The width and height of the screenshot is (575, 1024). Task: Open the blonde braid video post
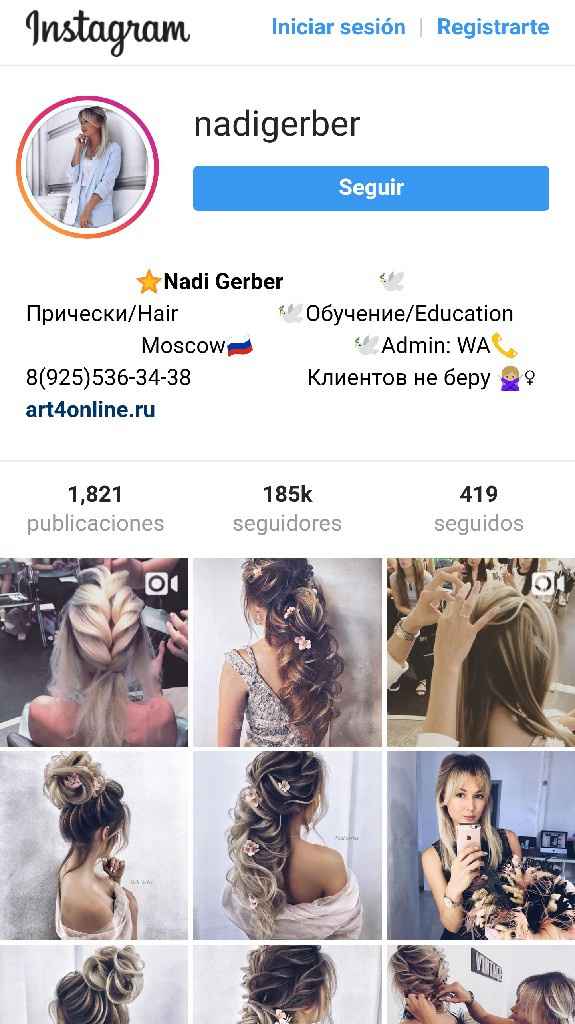tap(93, 652)
